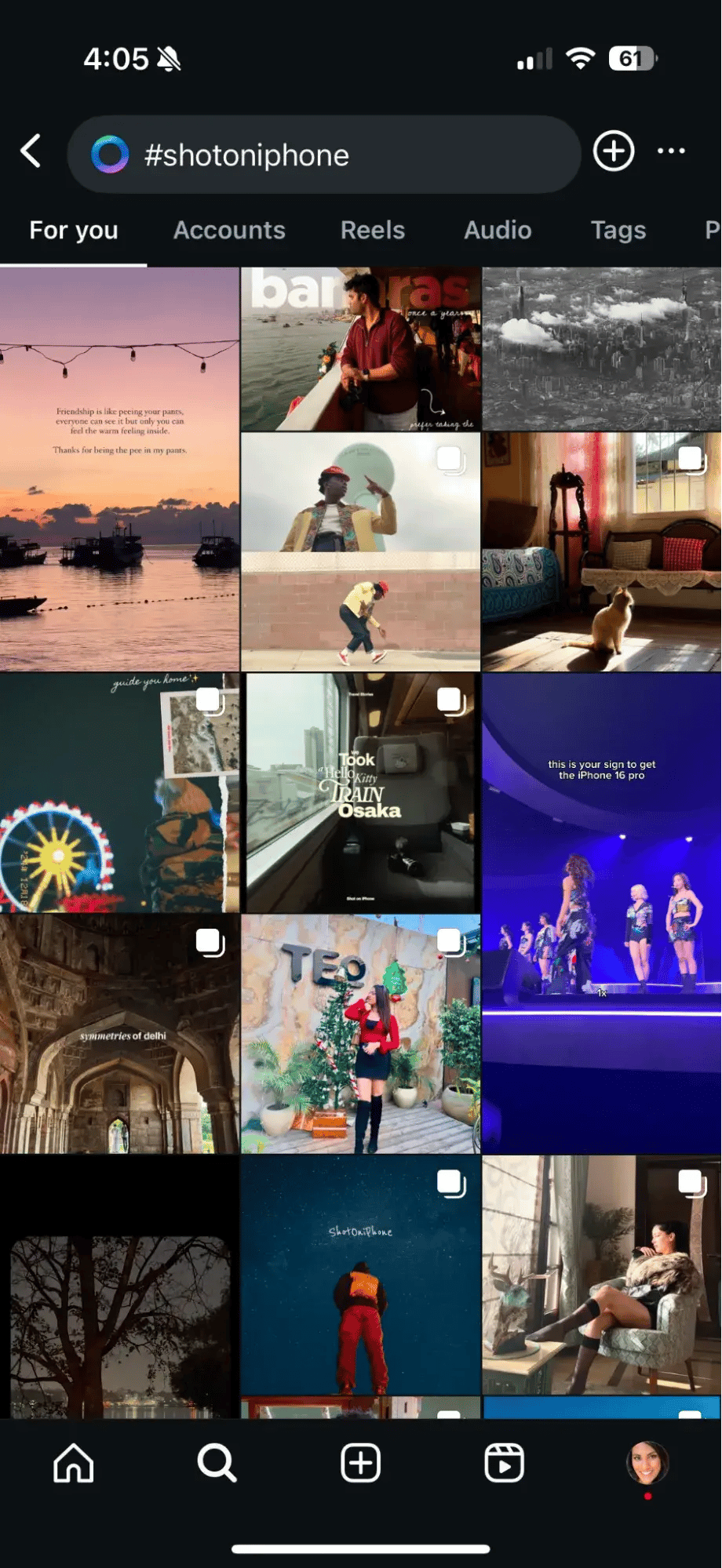Go back from the search results
Image resolution: width=722 pixels, height=1568 pixels.
[31, 151]
